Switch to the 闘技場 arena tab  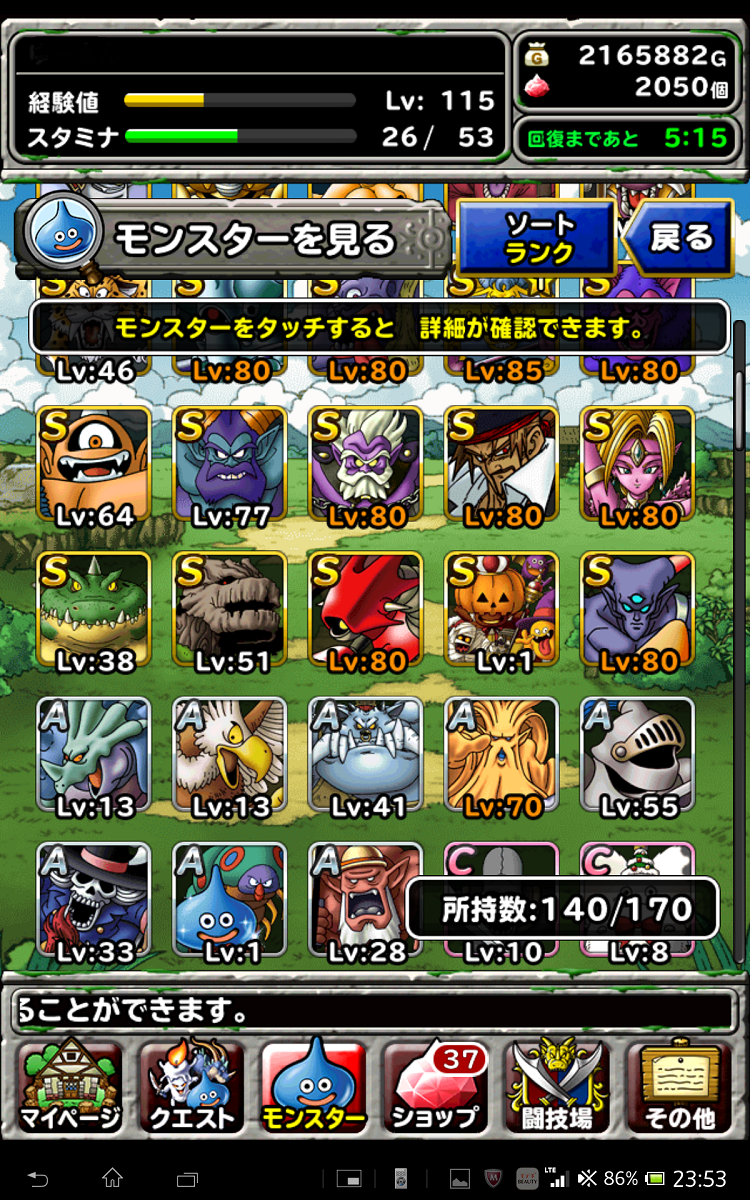558,1088
